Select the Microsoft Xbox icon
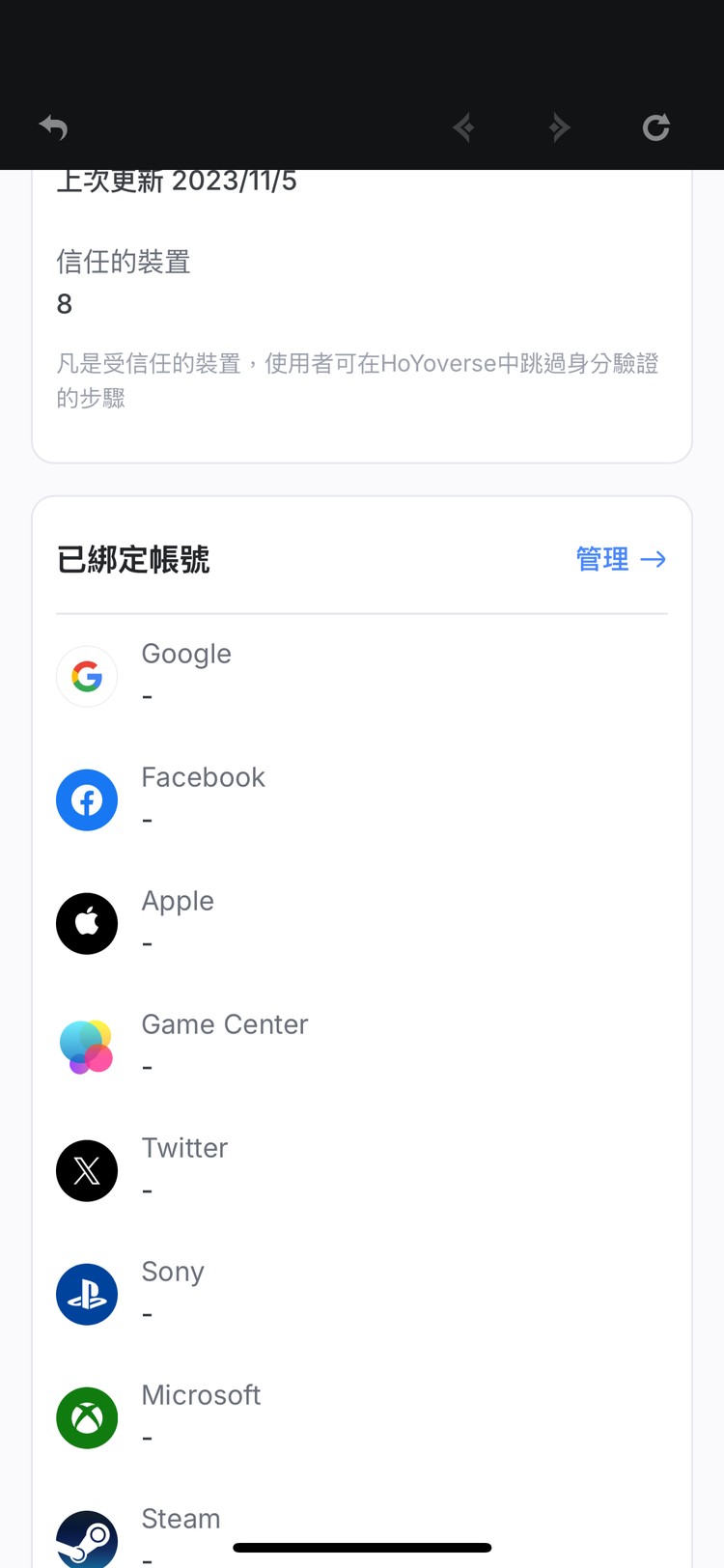Screen dimensions: 724x1568 pos(87,1417)
